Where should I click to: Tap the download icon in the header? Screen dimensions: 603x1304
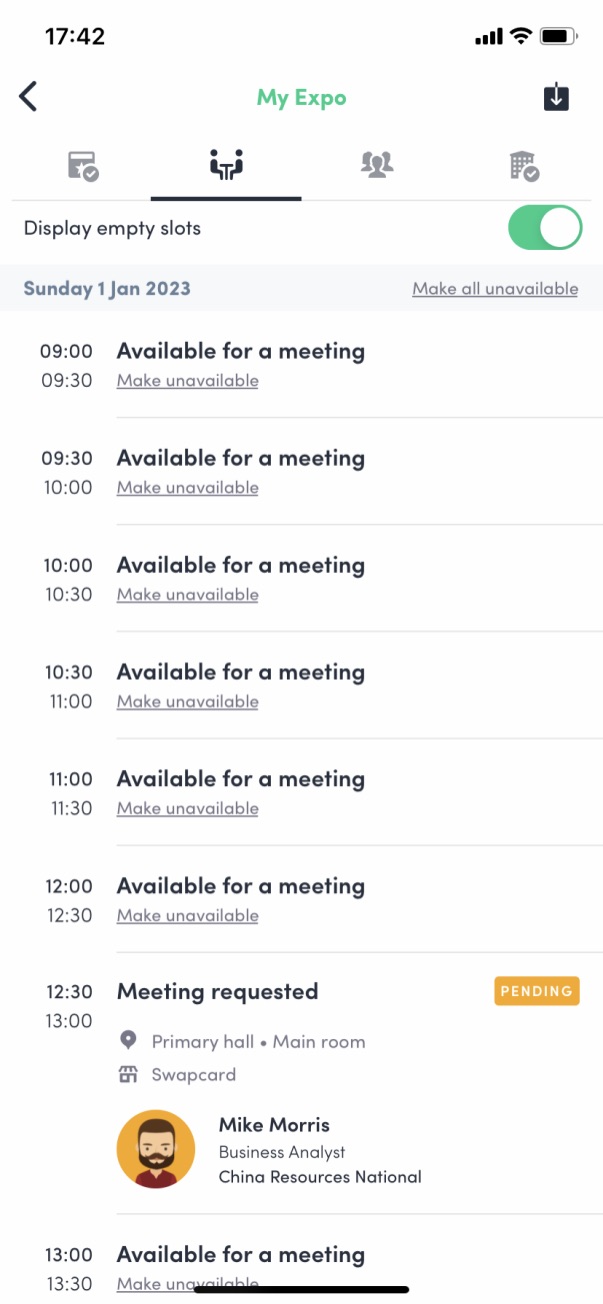pos(556,97)
